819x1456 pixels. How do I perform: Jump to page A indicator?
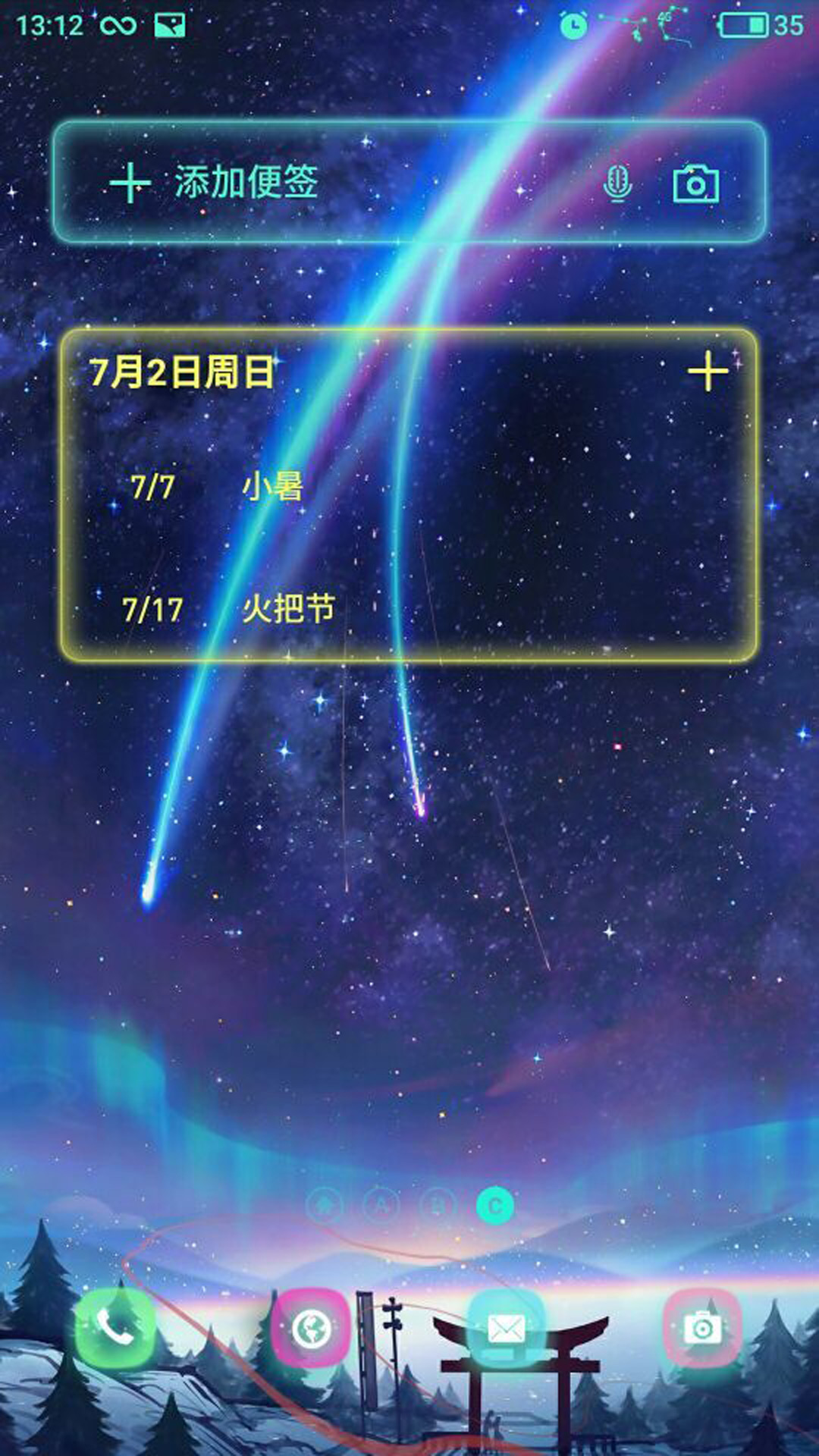click(x=381, y=1205)
